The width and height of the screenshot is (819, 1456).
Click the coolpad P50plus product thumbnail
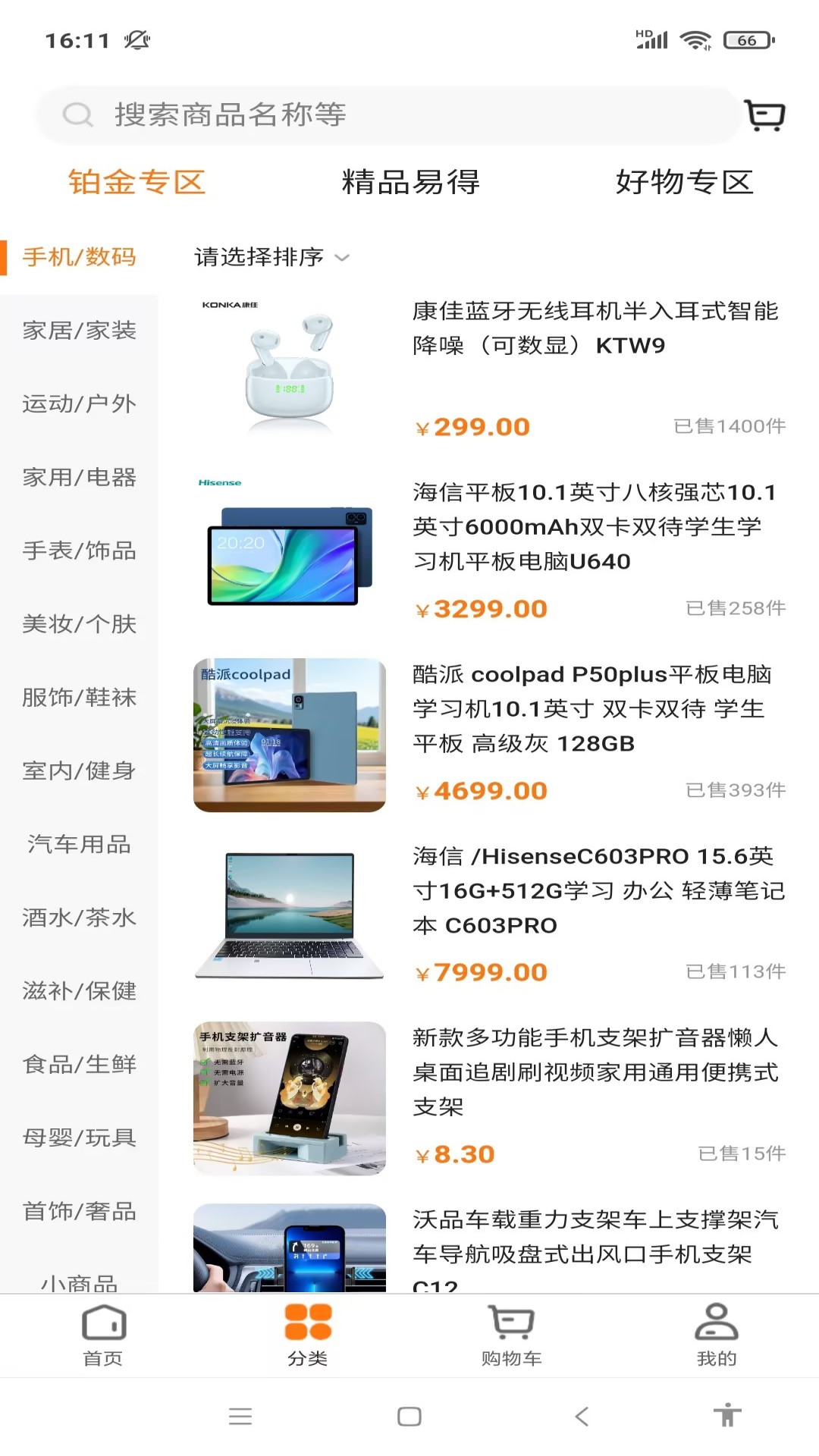tap(289, 732)
